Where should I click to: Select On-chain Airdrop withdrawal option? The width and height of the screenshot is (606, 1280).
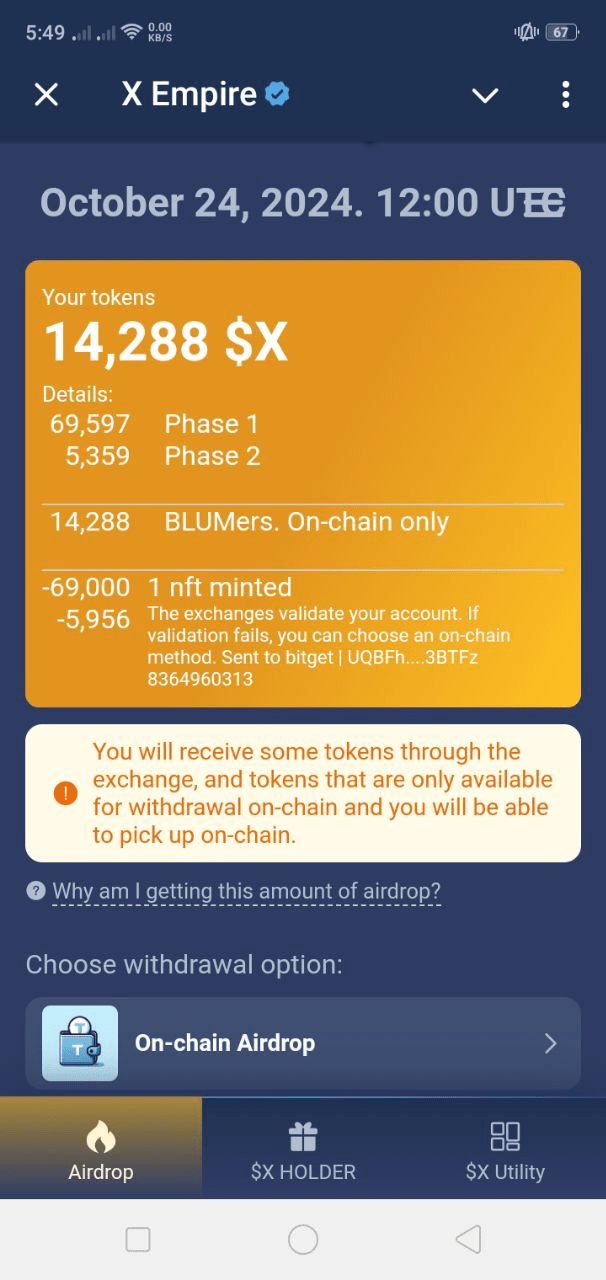(x=302, y=1043)
